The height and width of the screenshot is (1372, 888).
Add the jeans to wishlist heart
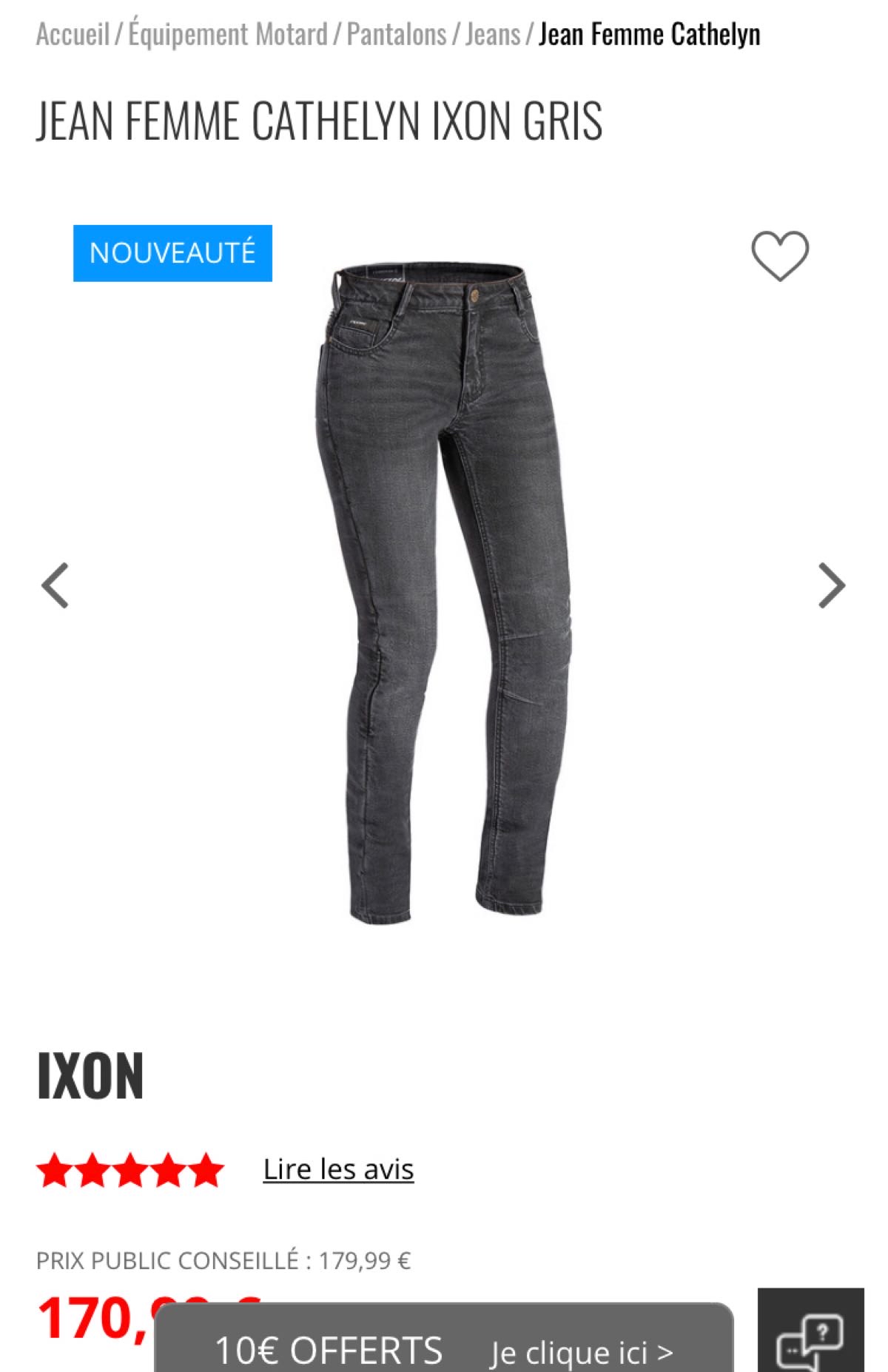point(780,255)
